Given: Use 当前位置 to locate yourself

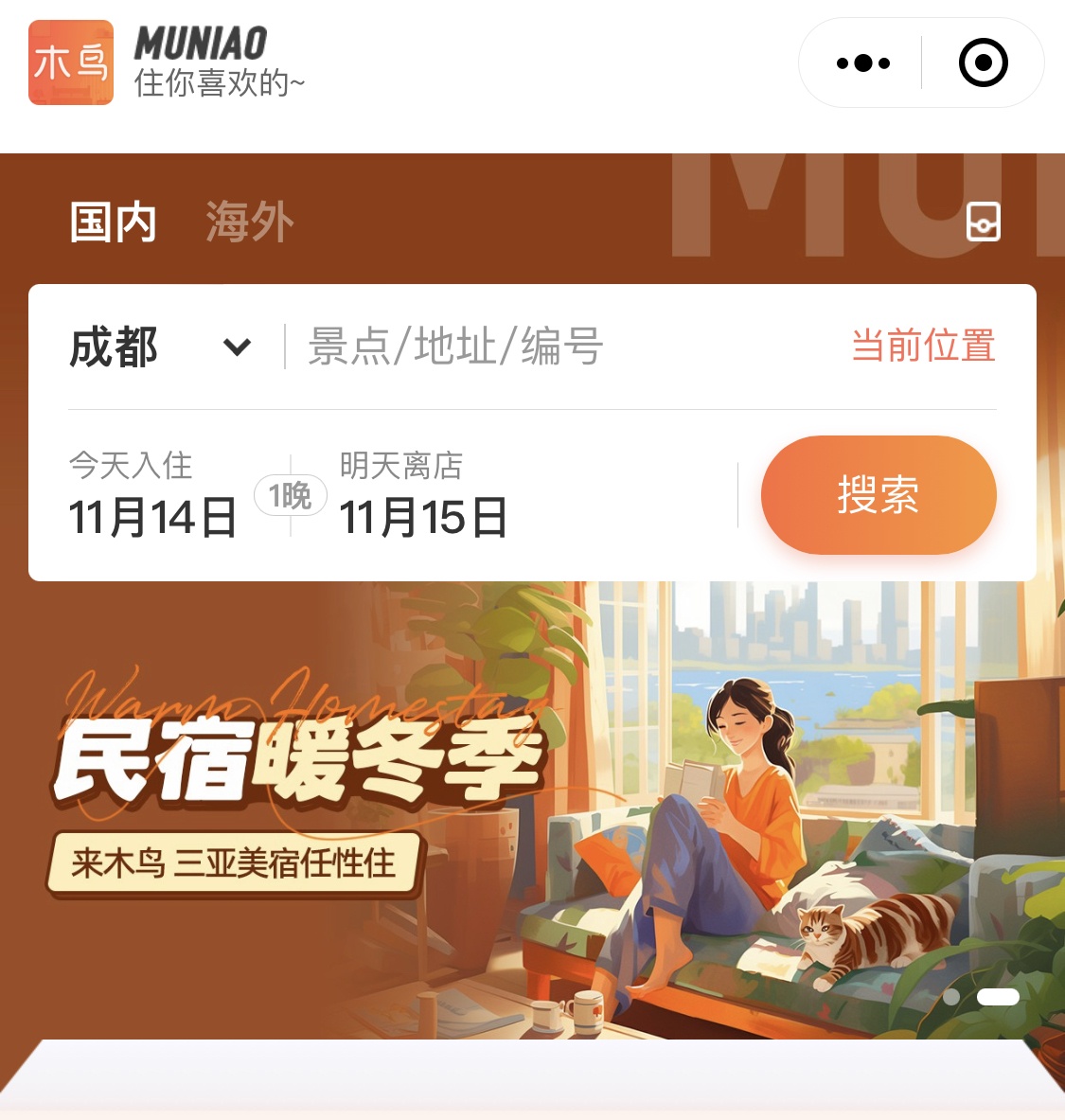Looking at the screenshot, I should 923,346.
